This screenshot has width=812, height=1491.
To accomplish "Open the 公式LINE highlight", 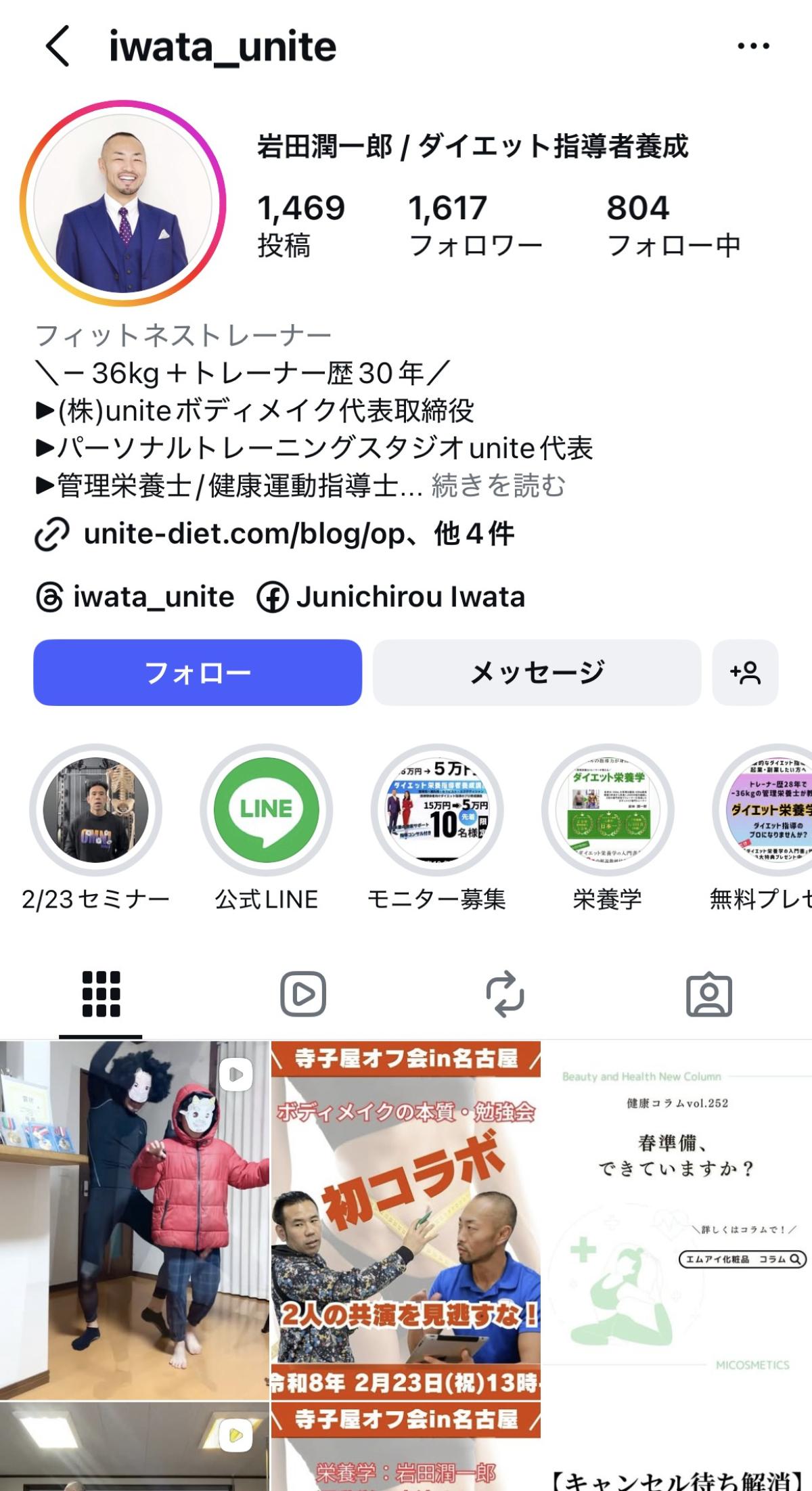I will [x=266, y=810].
